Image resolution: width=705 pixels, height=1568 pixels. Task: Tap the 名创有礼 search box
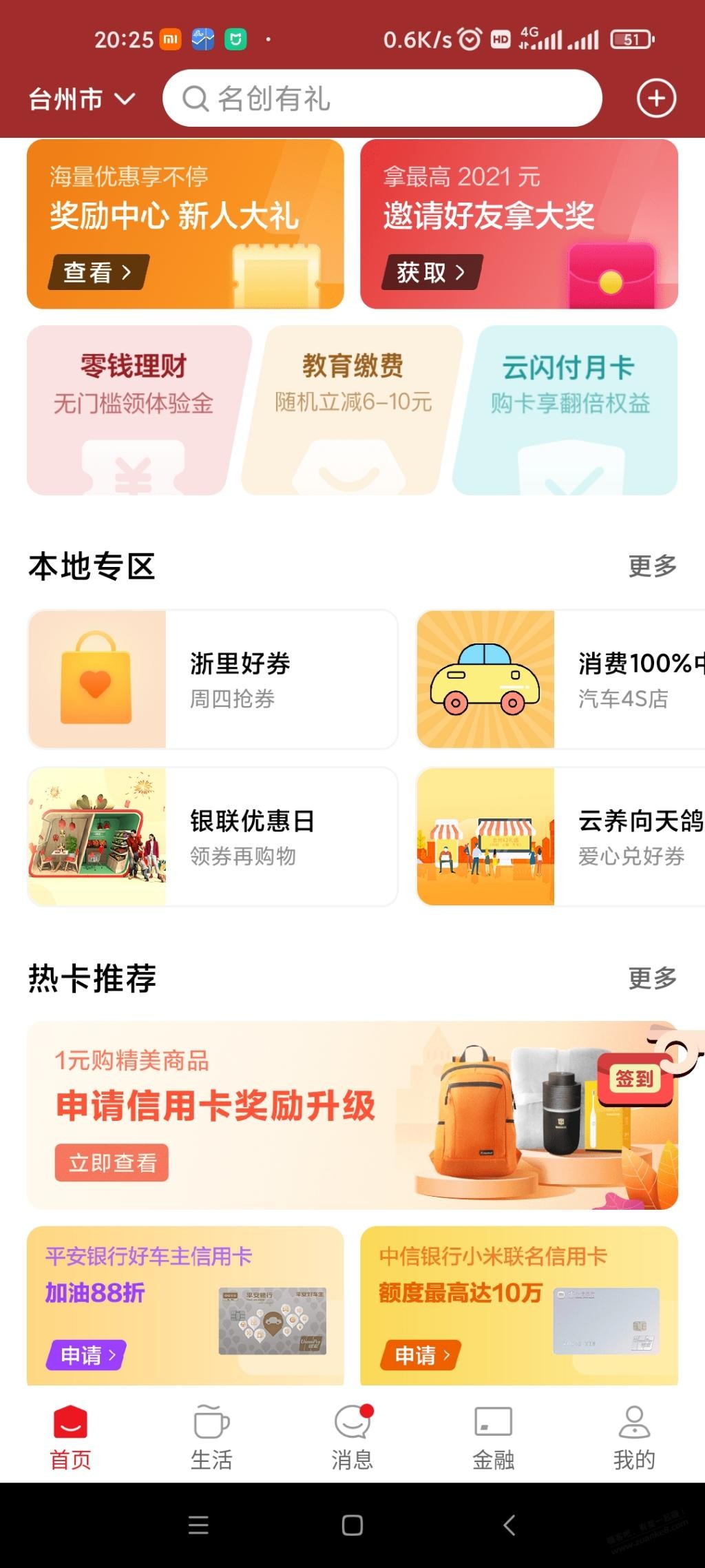382,99
